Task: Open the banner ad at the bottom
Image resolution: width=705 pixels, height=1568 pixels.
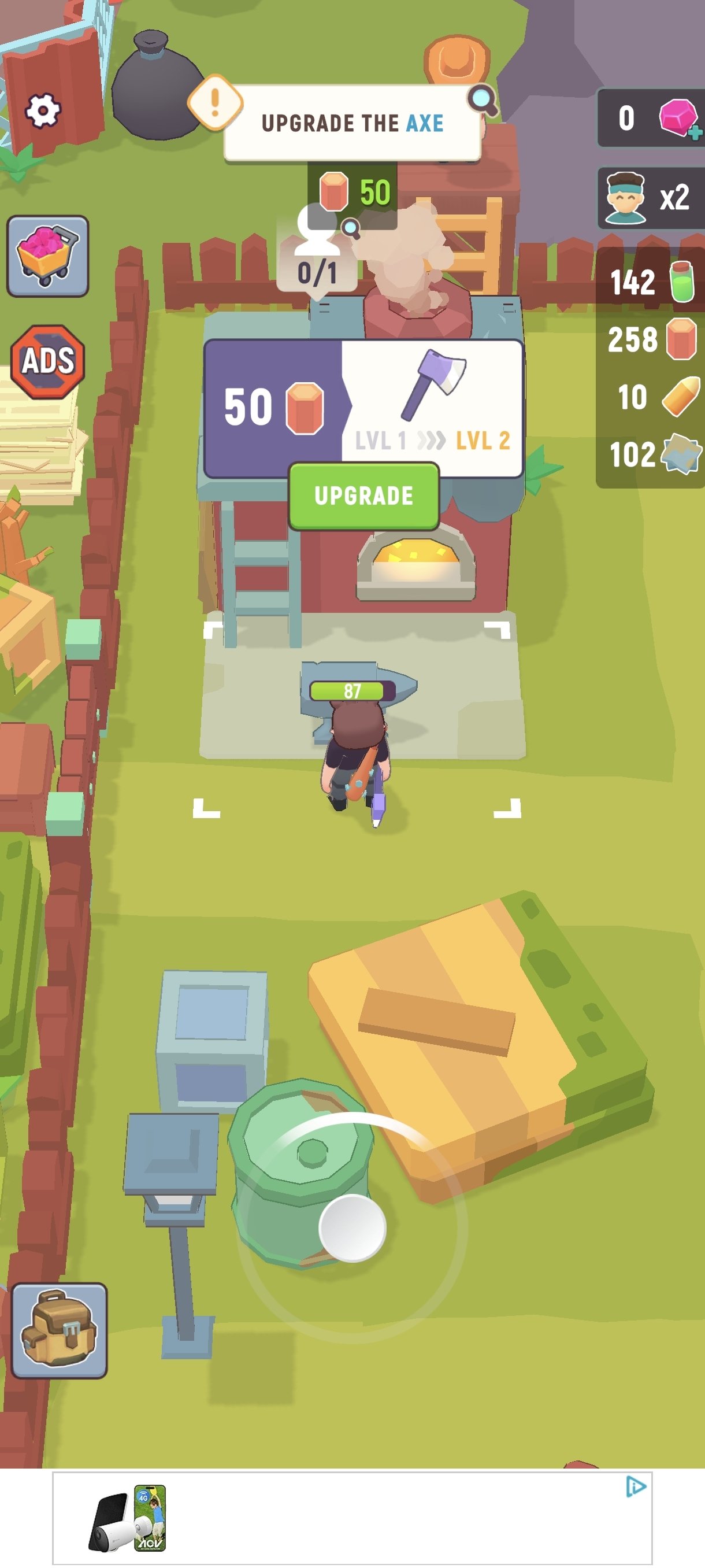Action: (352, 1518)
